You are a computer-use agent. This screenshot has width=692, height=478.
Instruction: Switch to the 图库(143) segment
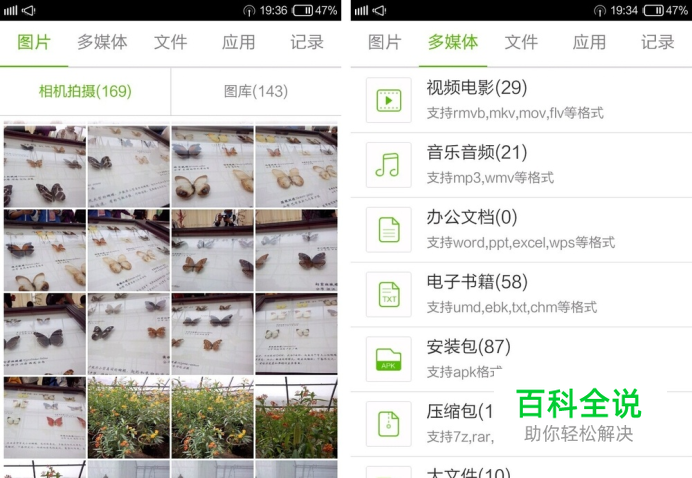coord(256,92)
